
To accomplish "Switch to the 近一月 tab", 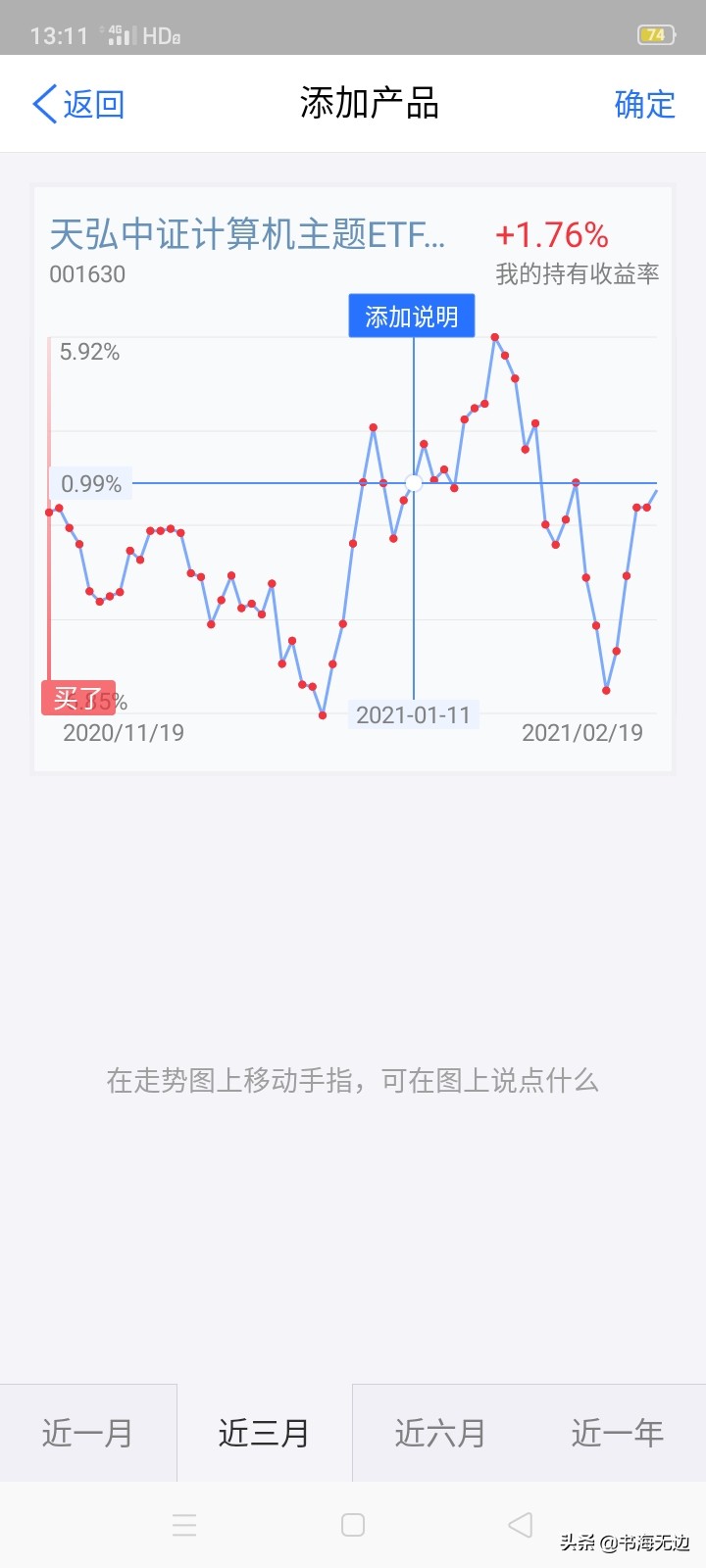I will coord(88,1433).
